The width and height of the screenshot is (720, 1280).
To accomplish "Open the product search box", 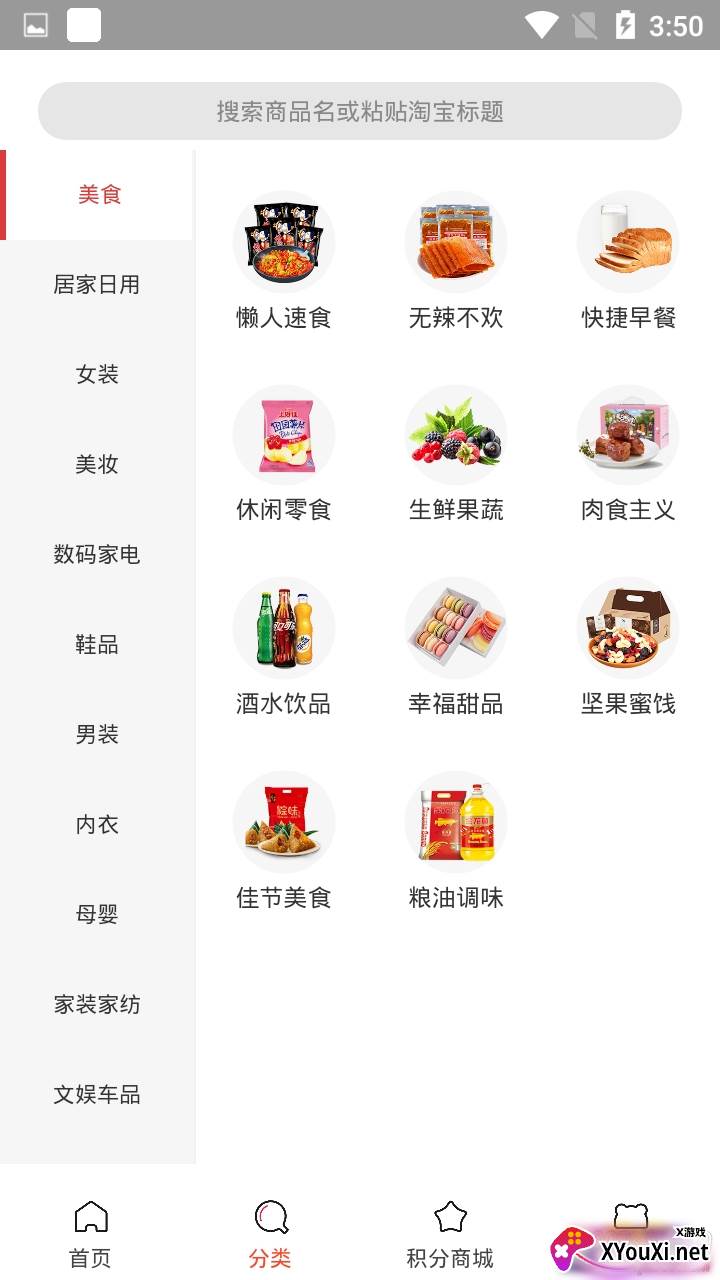I will point(360,111).
